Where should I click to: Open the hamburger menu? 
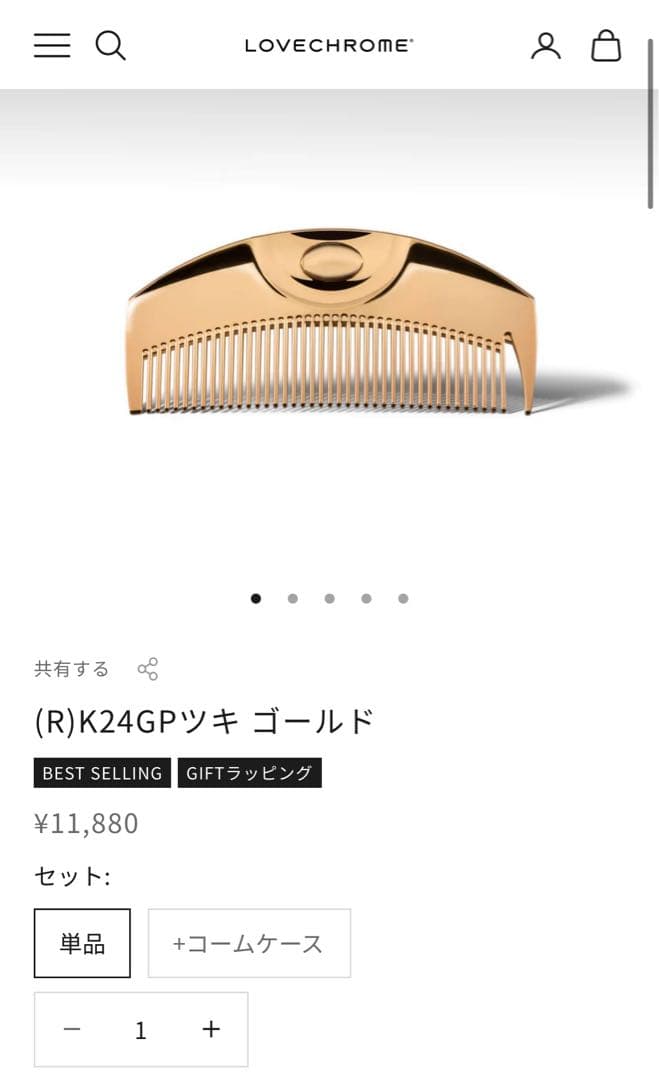tap(52, 45)
